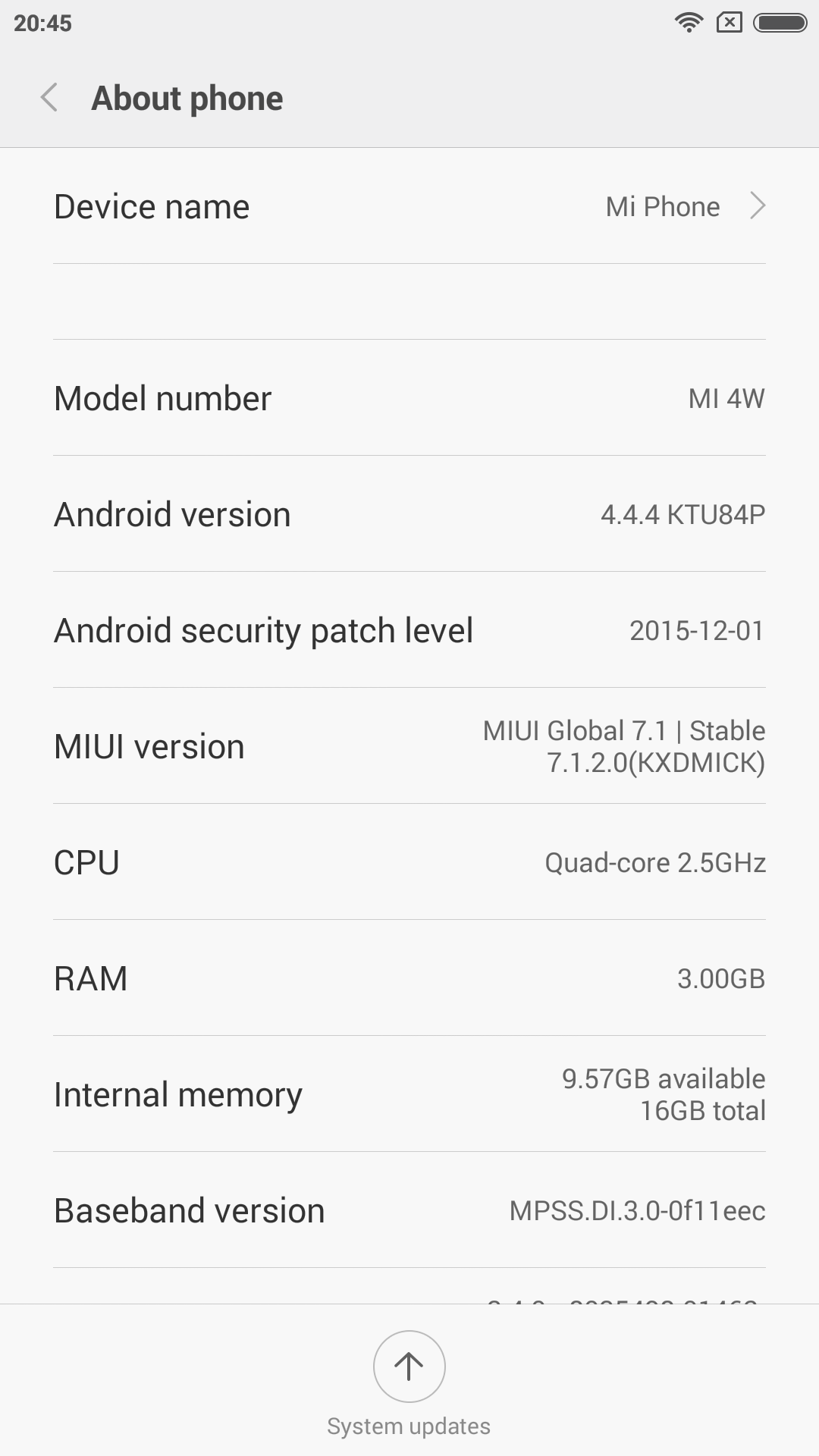This screenshot has height=1456, width=819.
Task: Open the Device name setting
Action: click(409, 206)
